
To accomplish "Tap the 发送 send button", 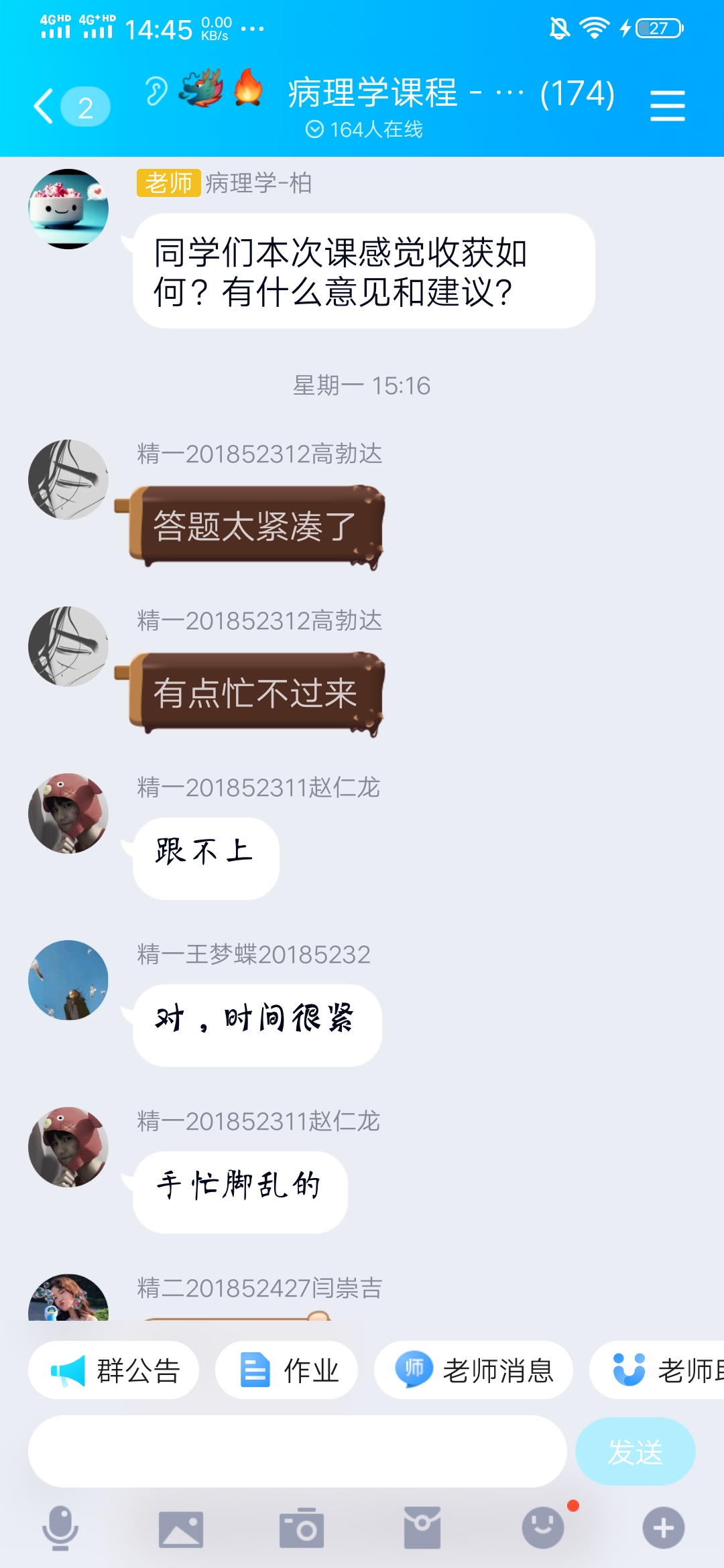I will click(x=635, y=1452).
